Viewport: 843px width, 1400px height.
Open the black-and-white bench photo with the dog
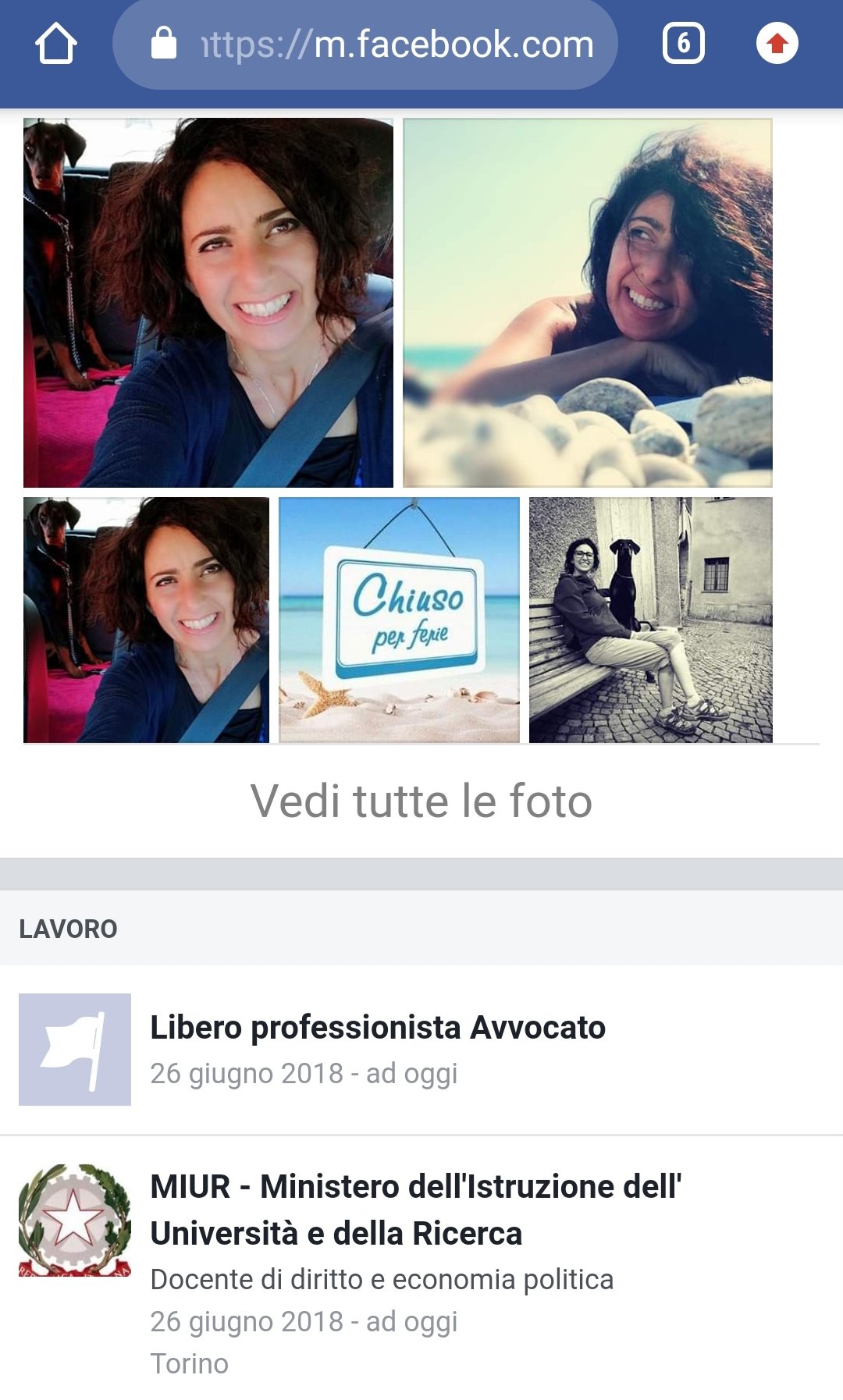click(650, 620)
